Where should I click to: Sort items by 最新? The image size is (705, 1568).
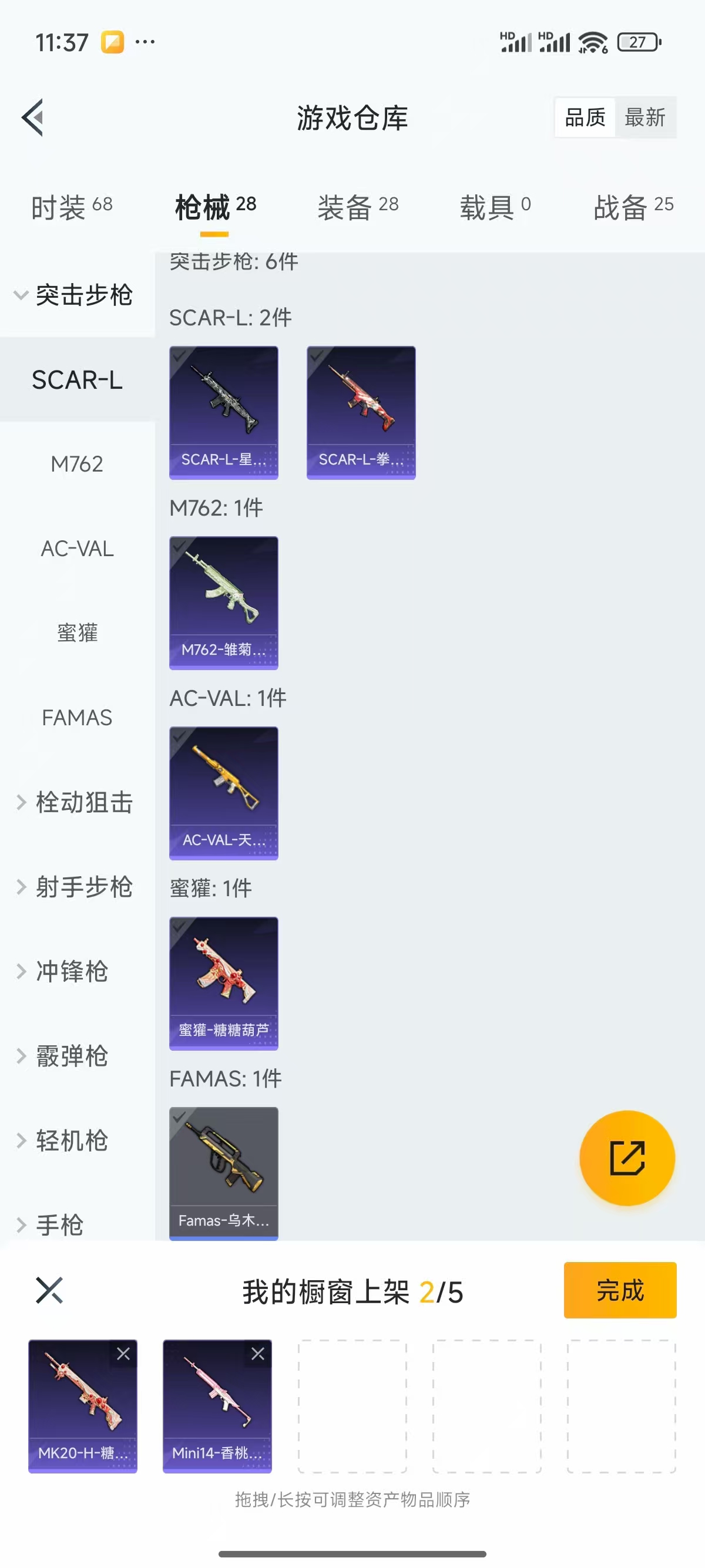[644, 117]
